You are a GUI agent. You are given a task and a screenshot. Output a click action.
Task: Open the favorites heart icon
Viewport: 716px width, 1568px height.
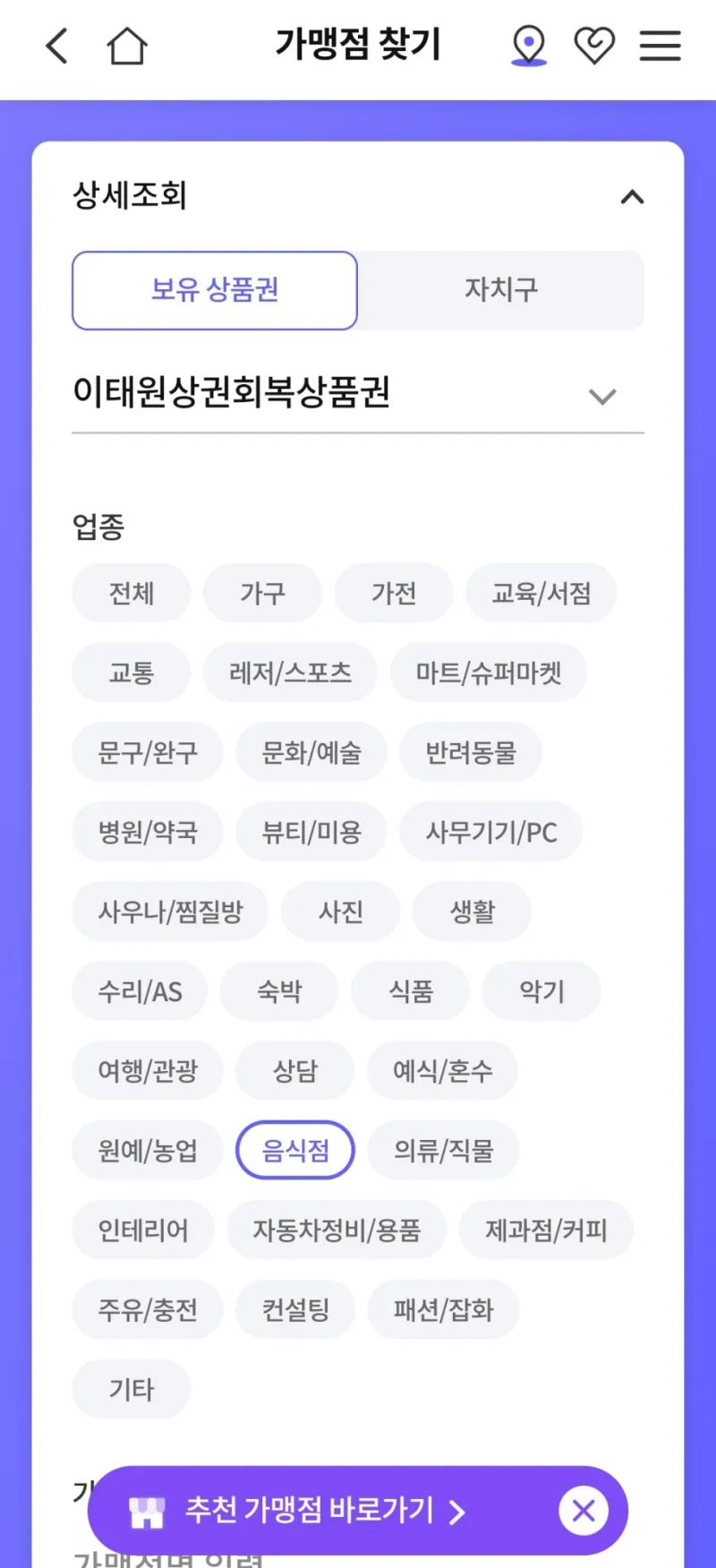tap(594, 46)
